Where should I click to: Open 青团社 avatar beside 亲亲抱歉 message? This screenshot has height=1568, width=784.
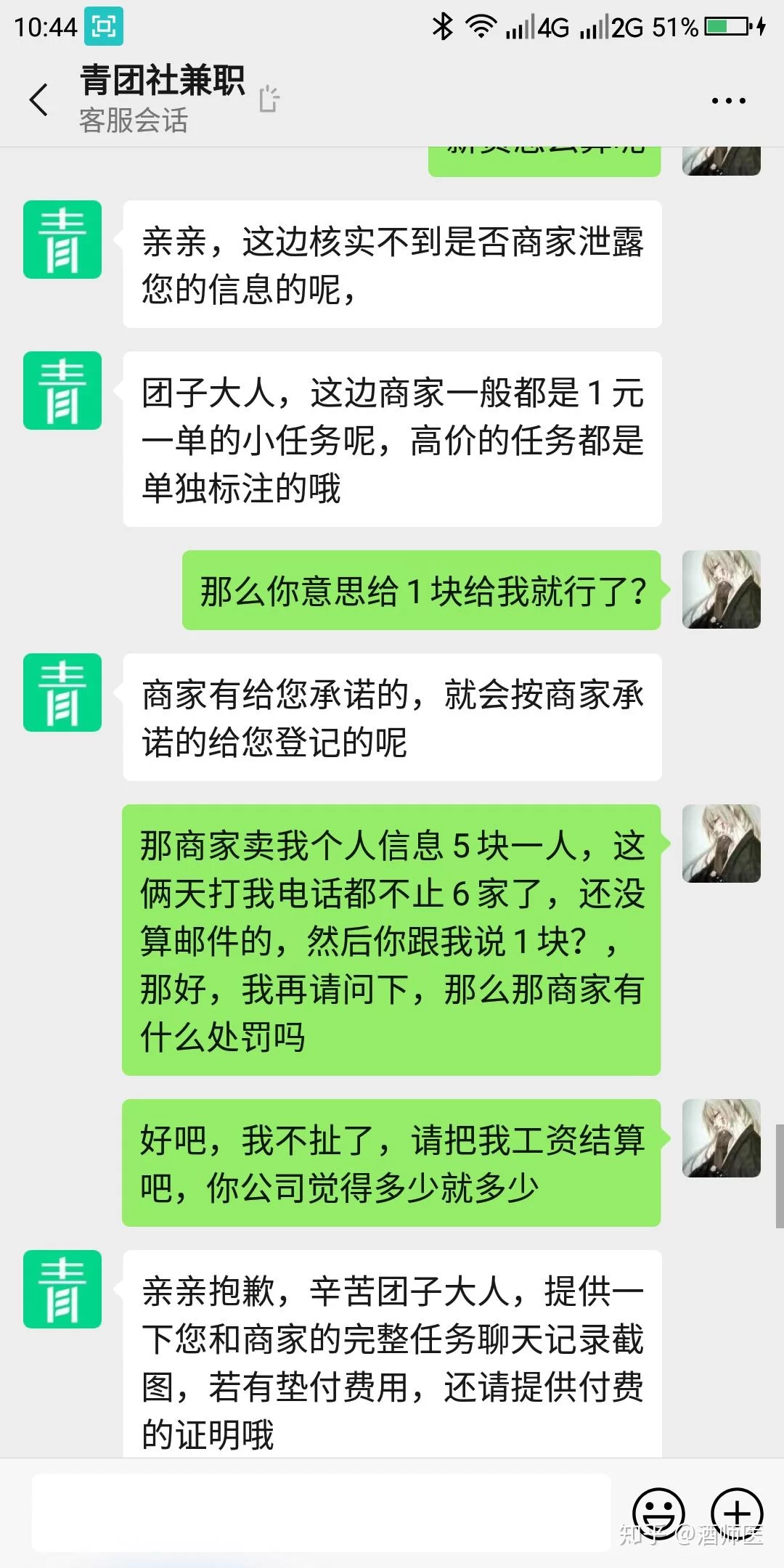tap(62, 1289)
